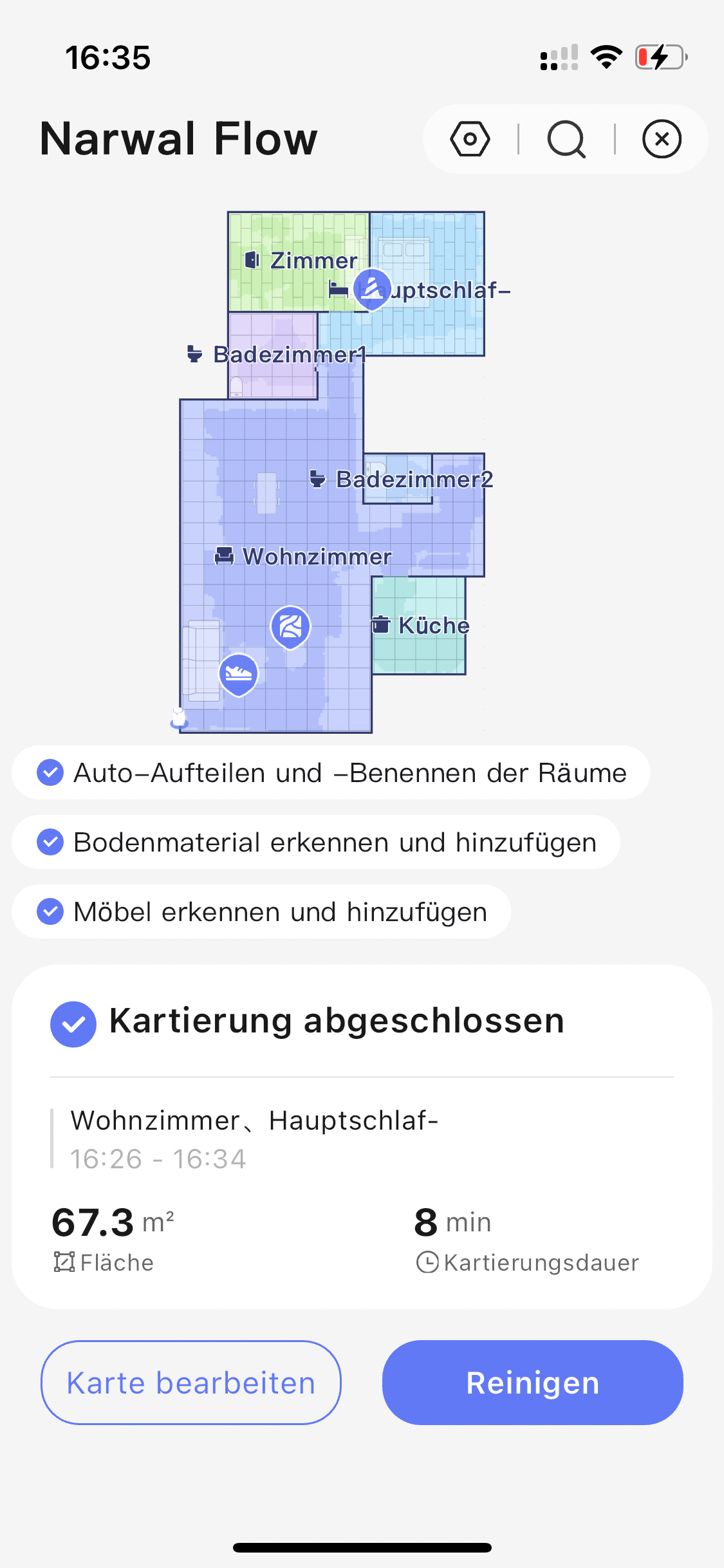Close the Narwal Flow mini program
This screenshot has height=1568, width=724.
[662, 139]
